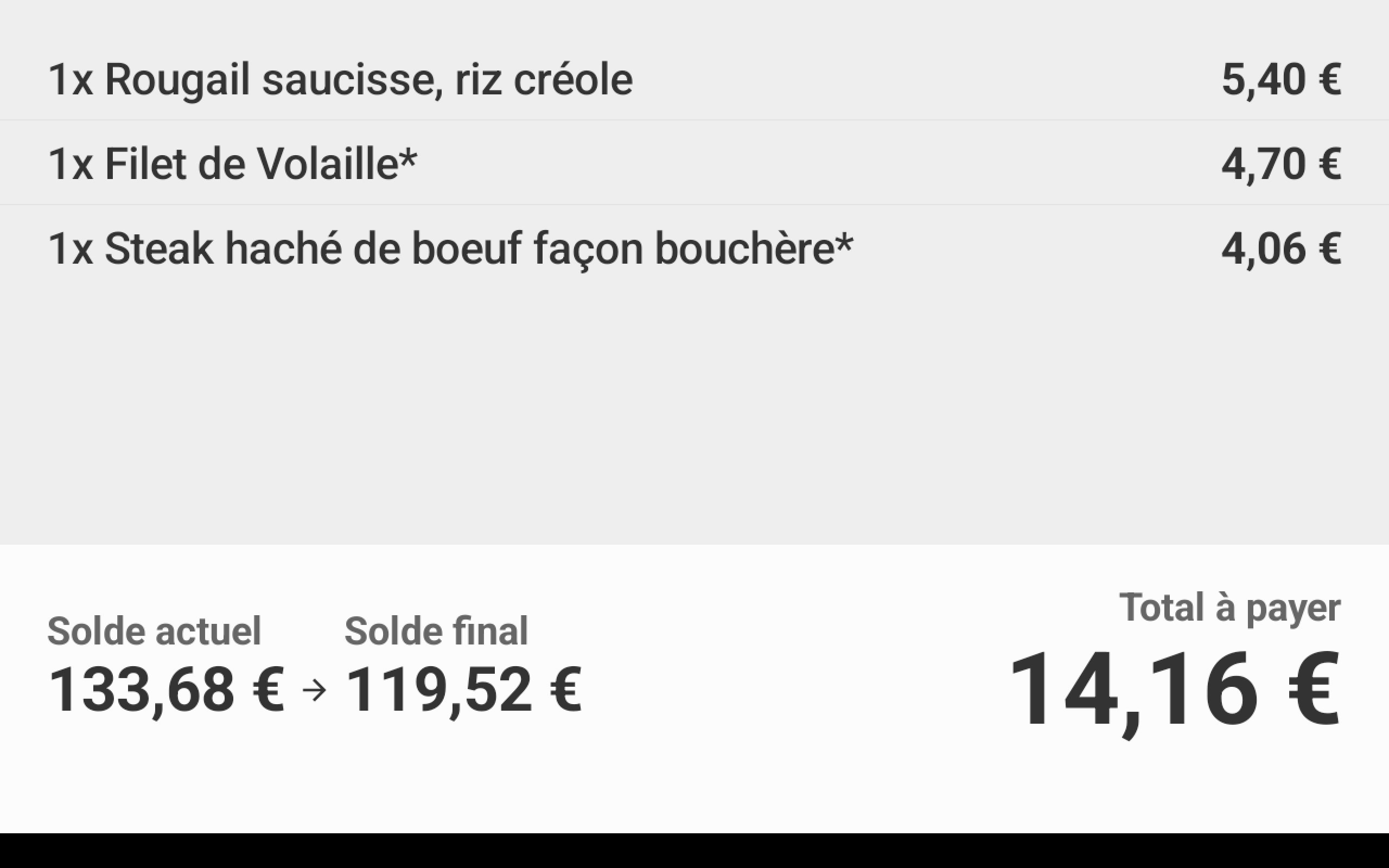The height and width of the screenshot is (868, 1389).
Task: Tap the Steak haché de boeuf row
Action: (x=450, y=248)
